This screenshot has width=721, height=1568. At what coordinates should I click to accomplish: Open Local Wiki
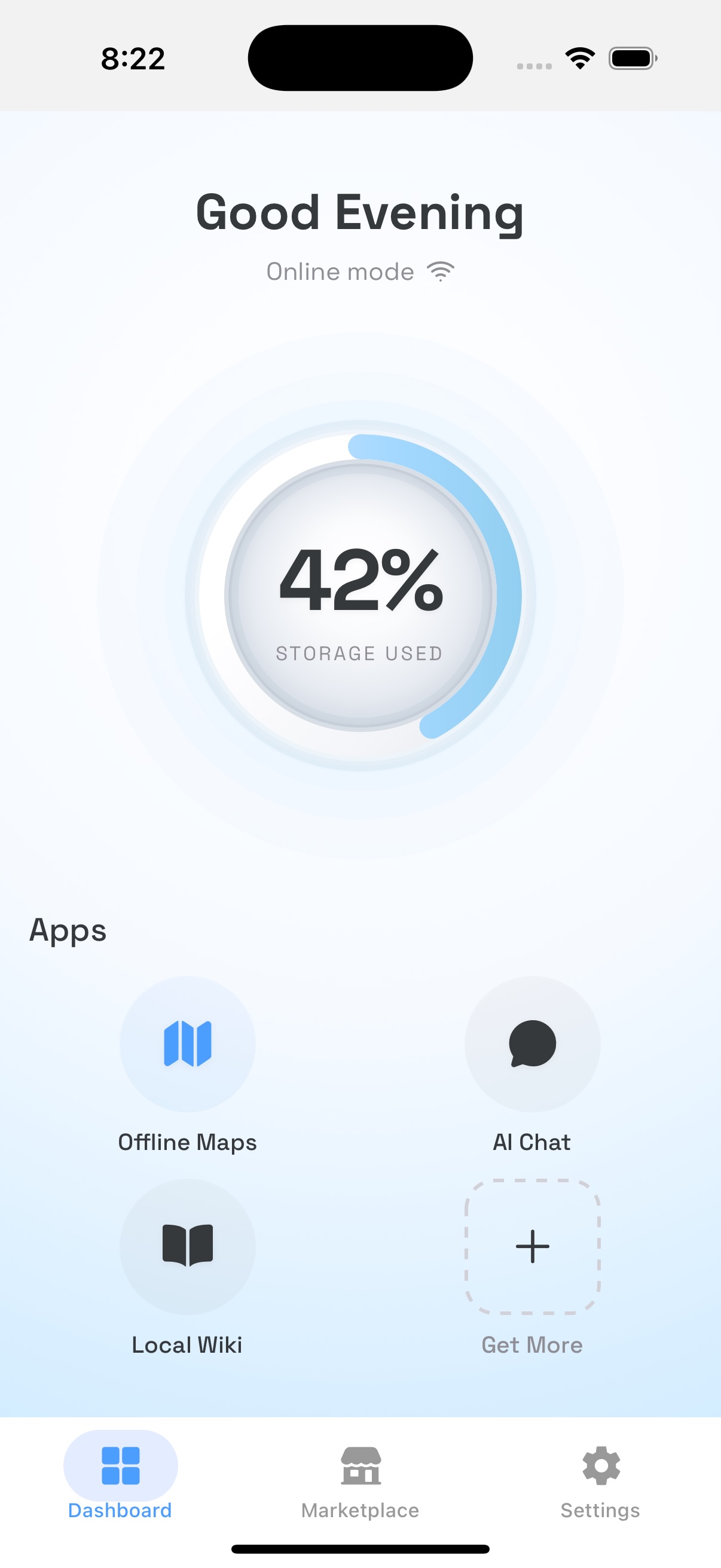(187, 1246)
